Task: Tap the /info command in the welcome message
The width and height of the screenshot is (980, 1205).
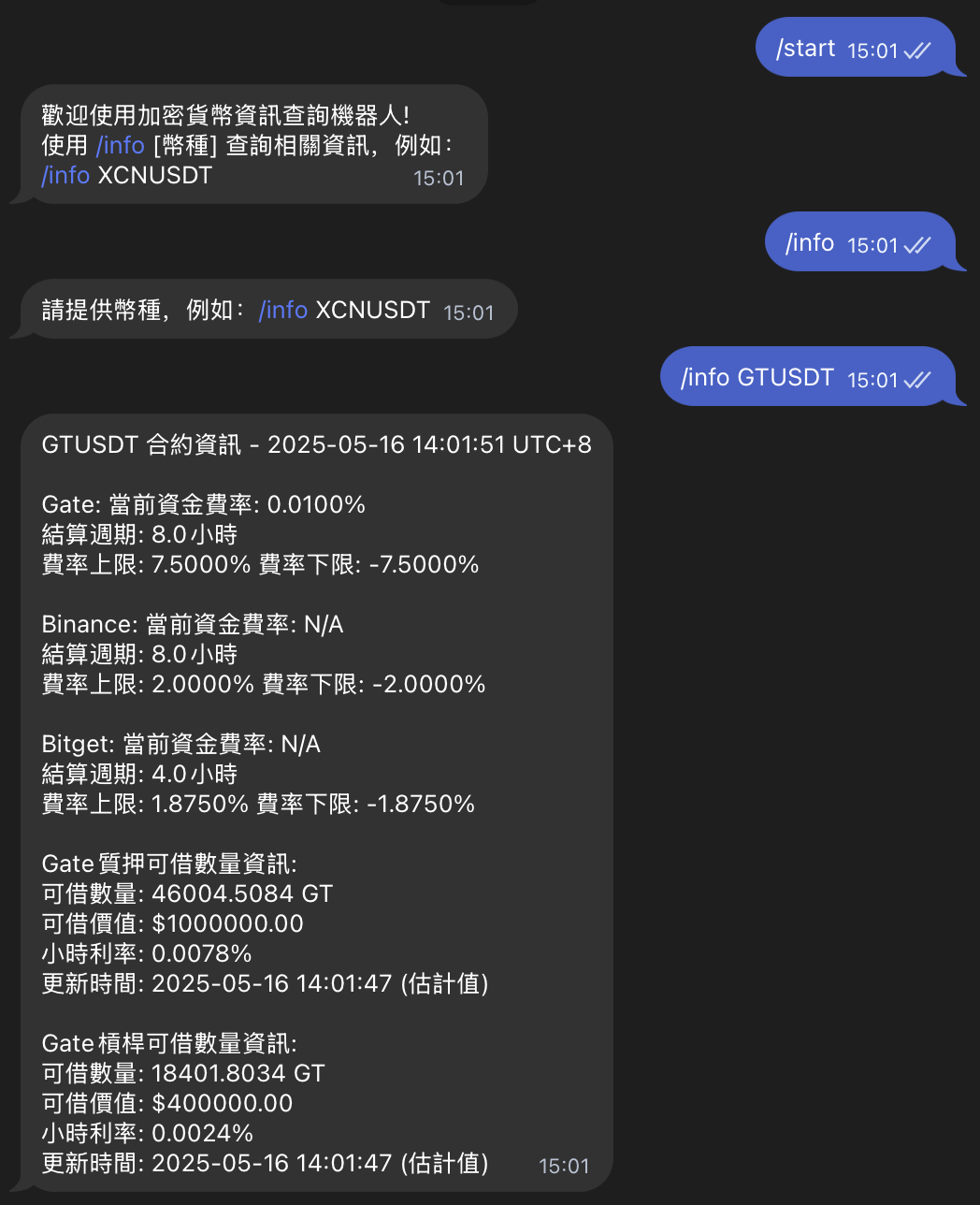Action: pyautogui.click(x=120, y=145)
